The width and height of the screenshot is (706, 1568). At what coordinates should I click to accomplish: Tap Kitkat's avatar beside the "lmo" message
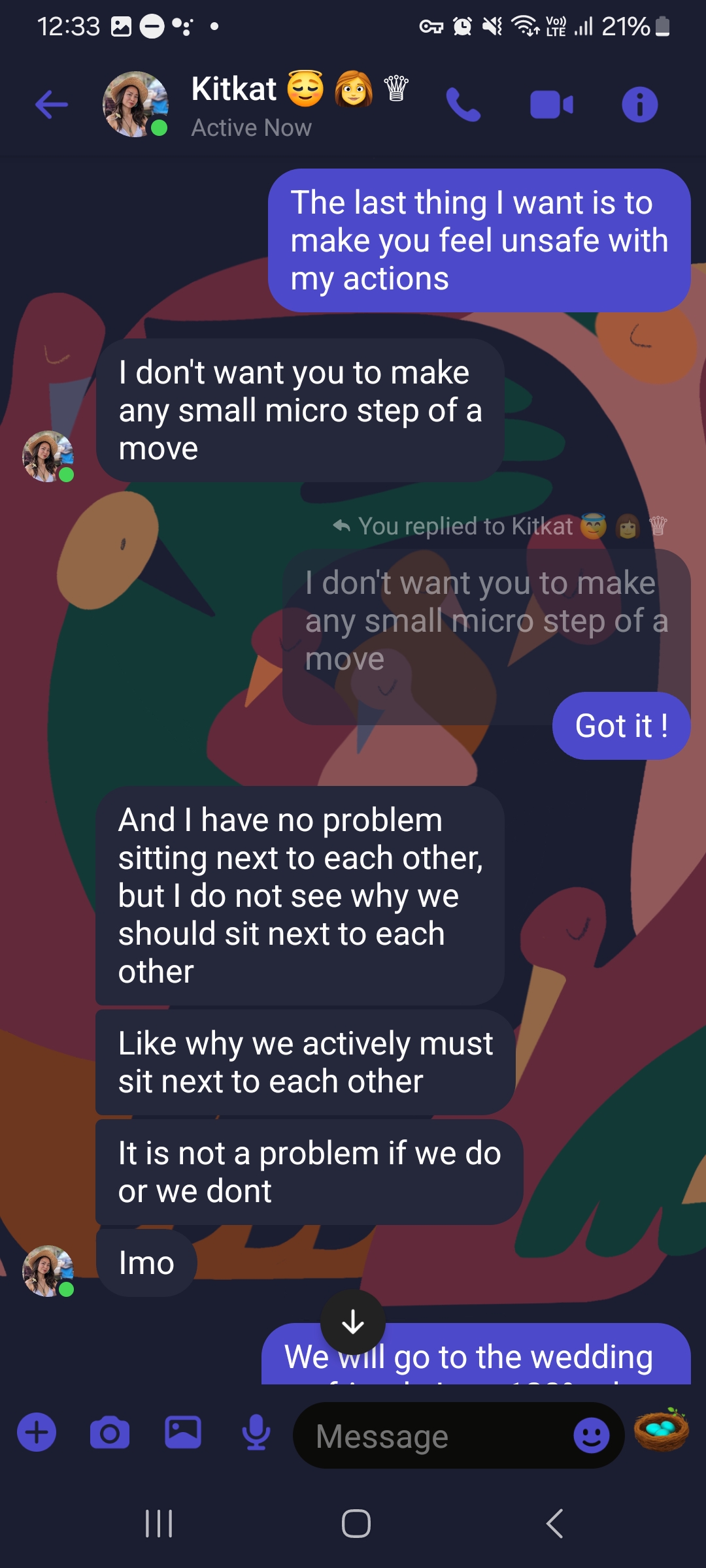point(48,1271)
